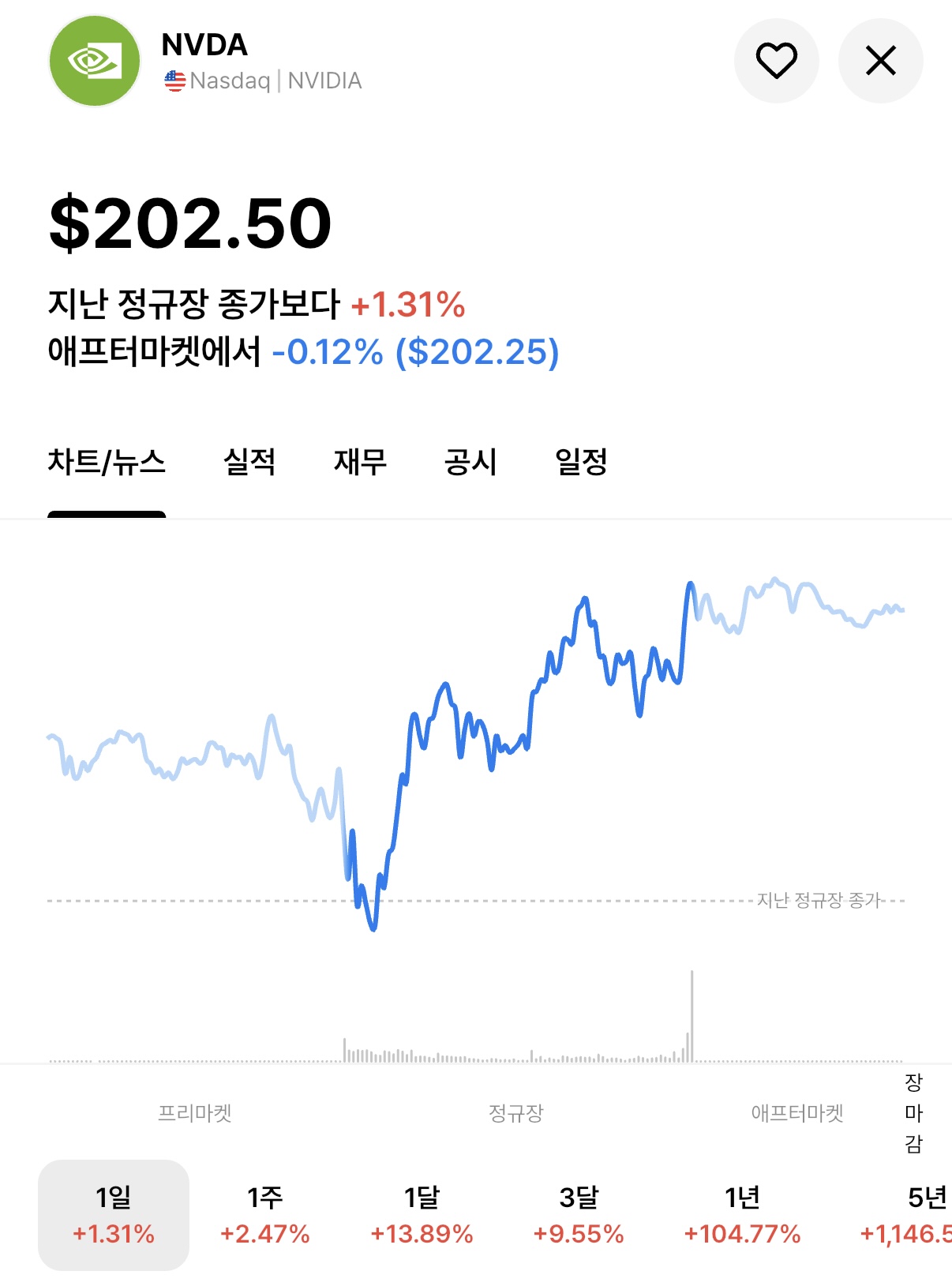The width and height of the screenshot is (952, 1286).
Task: Close the NVDA stock detail screen
Action: [880, 61]
